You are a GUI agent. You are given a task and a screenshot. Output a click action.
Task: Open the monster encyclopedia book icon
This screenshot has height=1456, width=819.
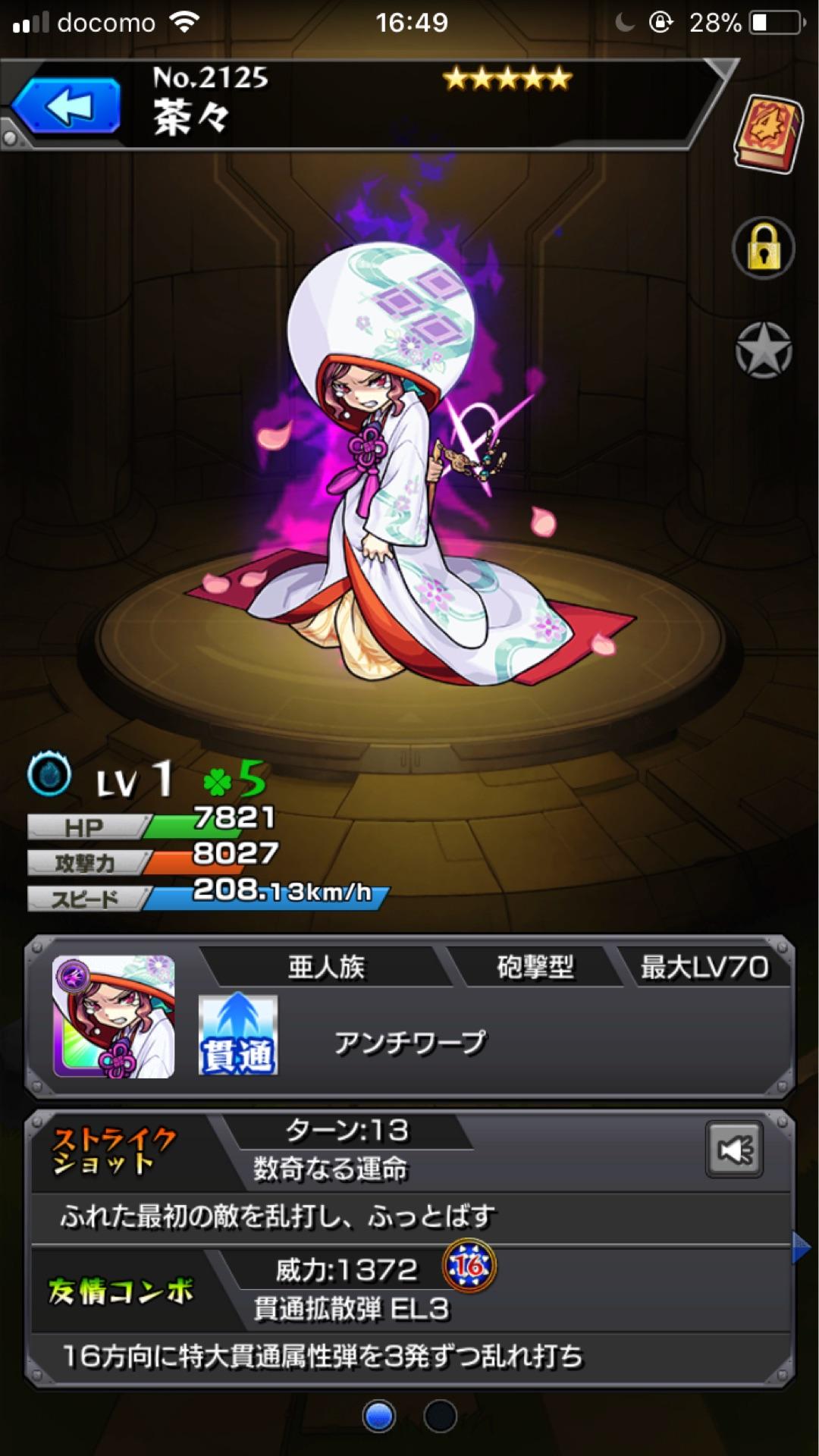click(x=767, y=133)
